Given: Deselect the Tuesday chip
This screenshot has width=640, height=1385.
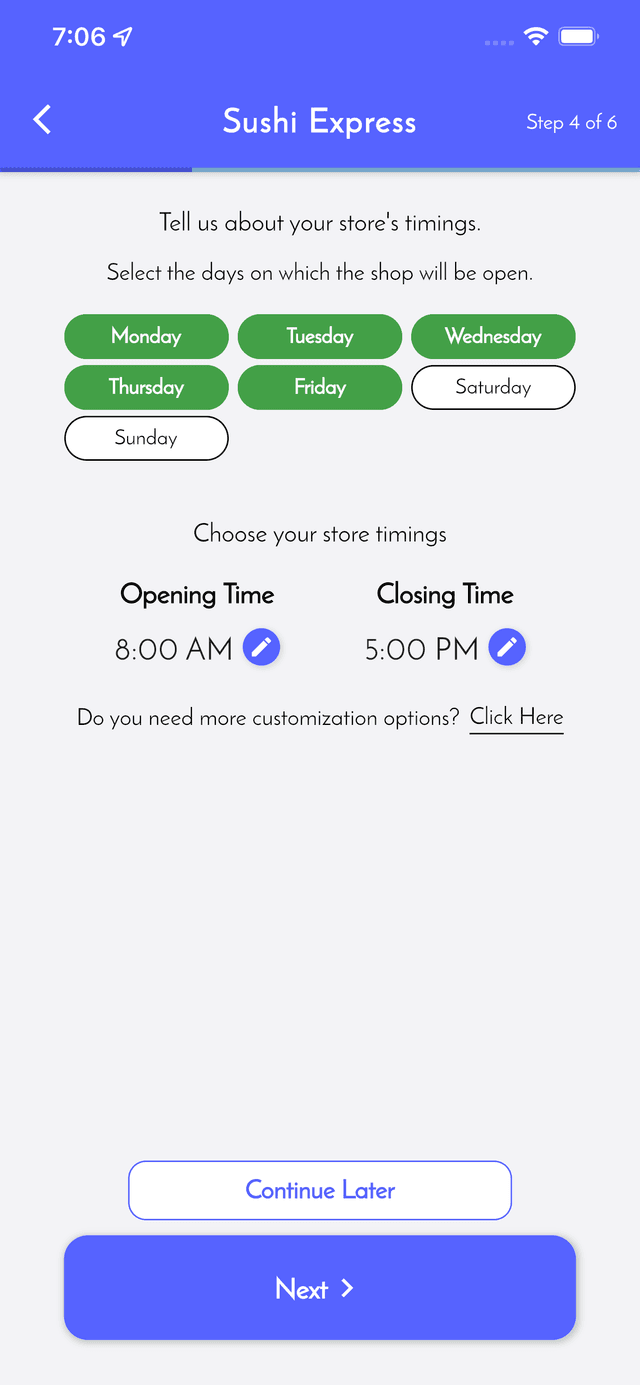Looking at the screenshot, I should pos(320,336).
